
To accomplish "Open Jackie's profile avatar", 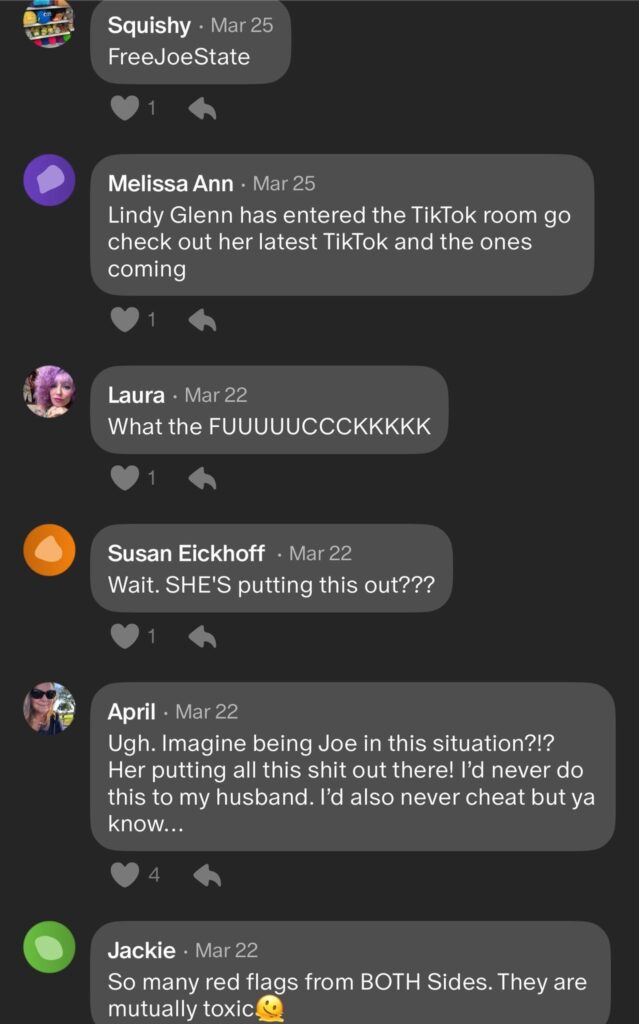I will pos(49,947).
